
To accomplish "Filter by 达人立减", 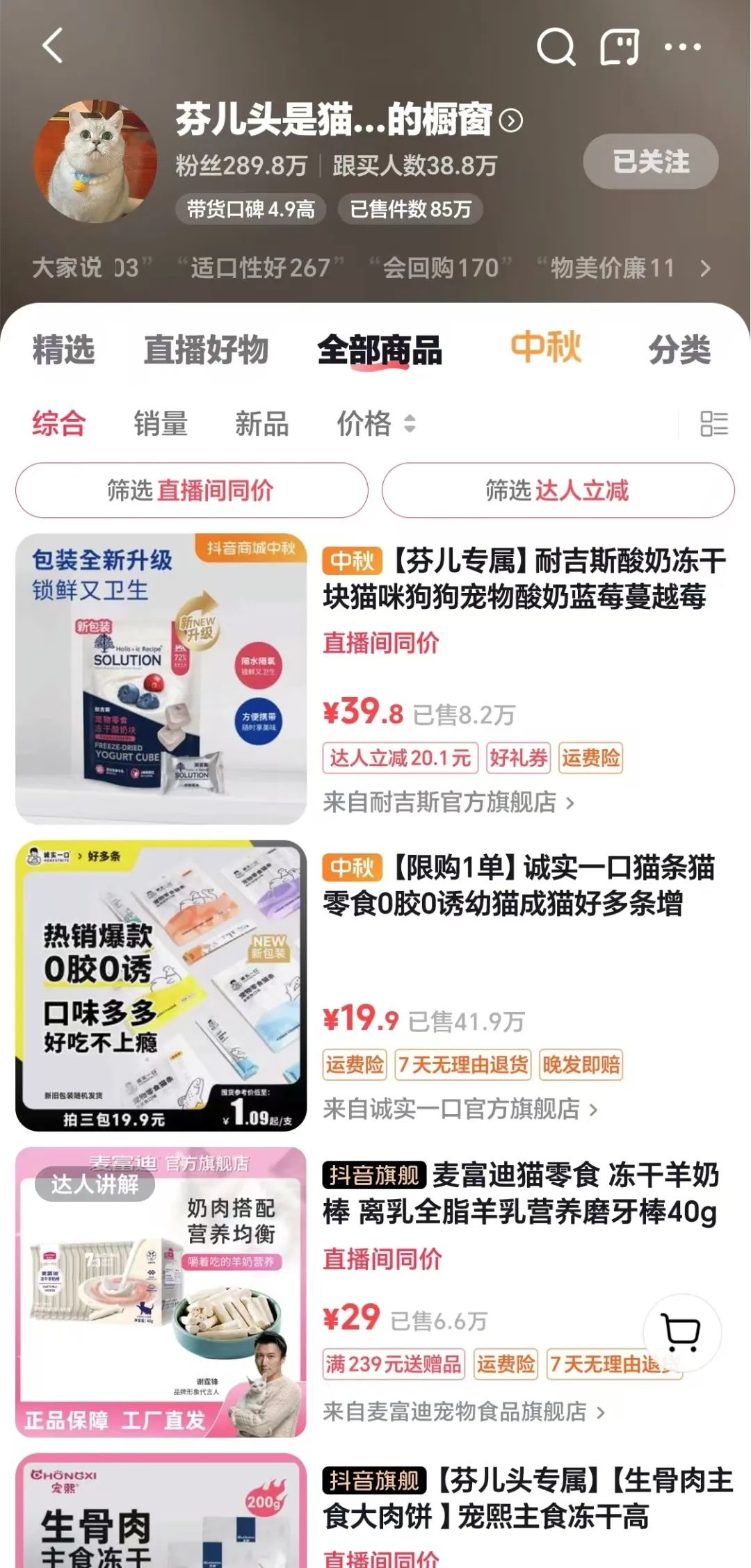I will (558, 491).
